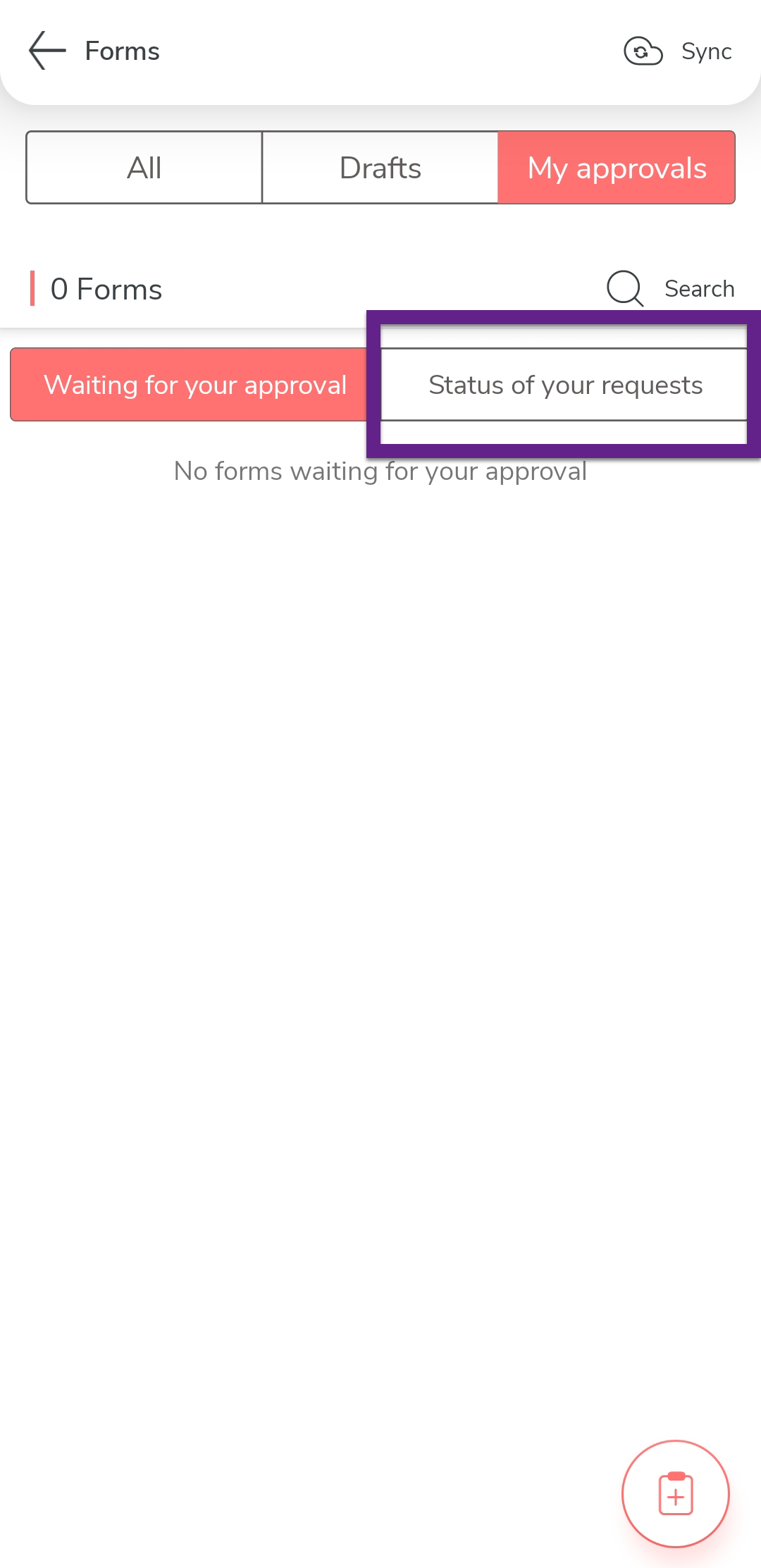Sync forms with the cloud
Image resolution: width=761 pixels, height=1568 pixels.
point(678,51)
